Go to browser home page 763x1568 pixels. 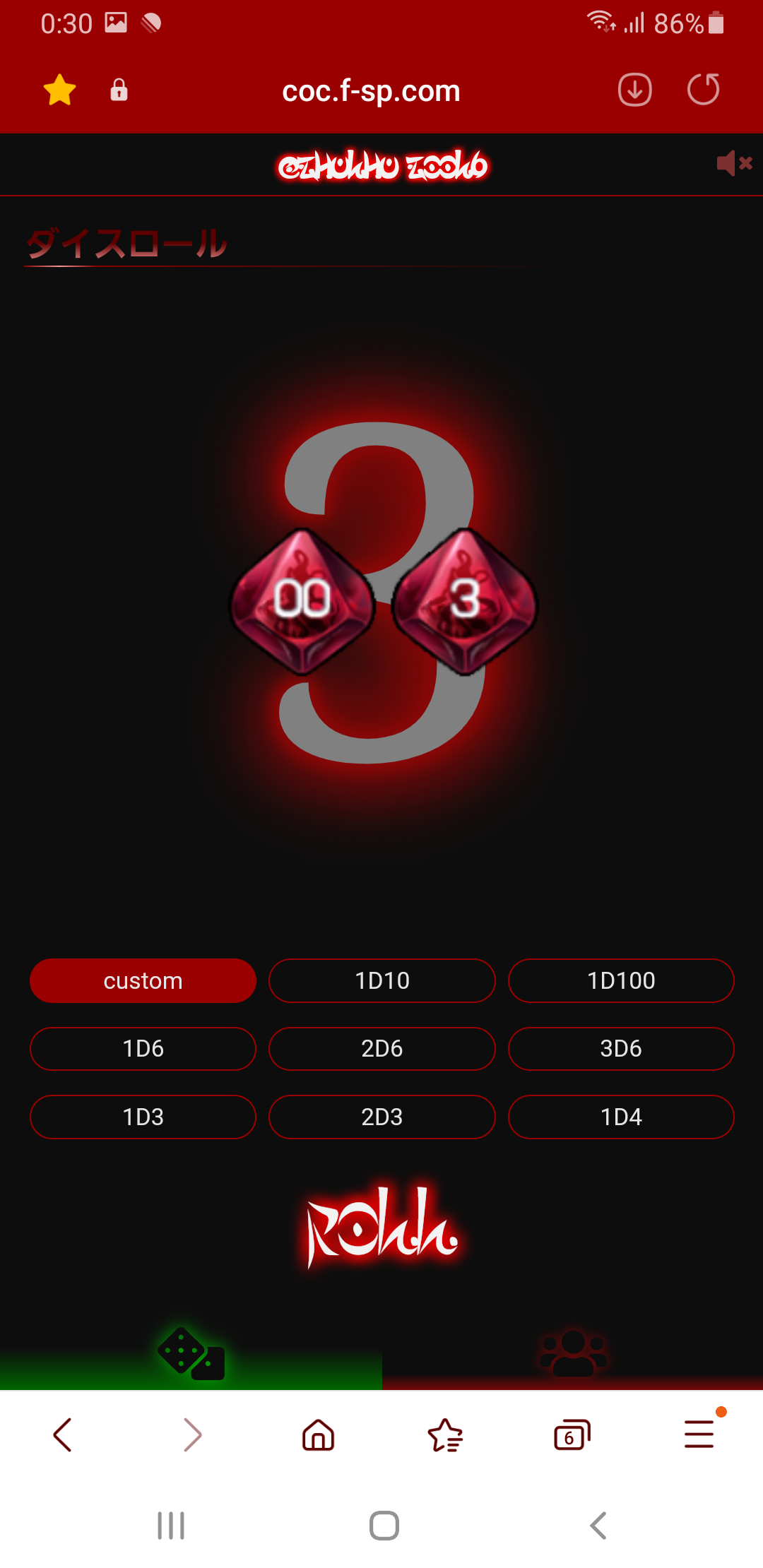(x=318, y=1435)
